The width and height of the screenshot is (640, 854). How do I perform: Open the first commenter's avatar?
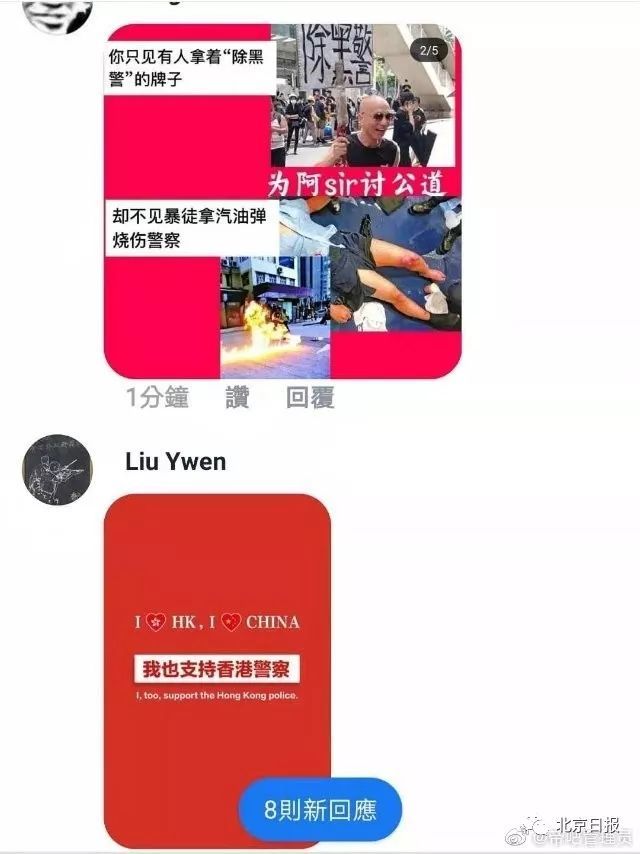click(x=57, y=14)
